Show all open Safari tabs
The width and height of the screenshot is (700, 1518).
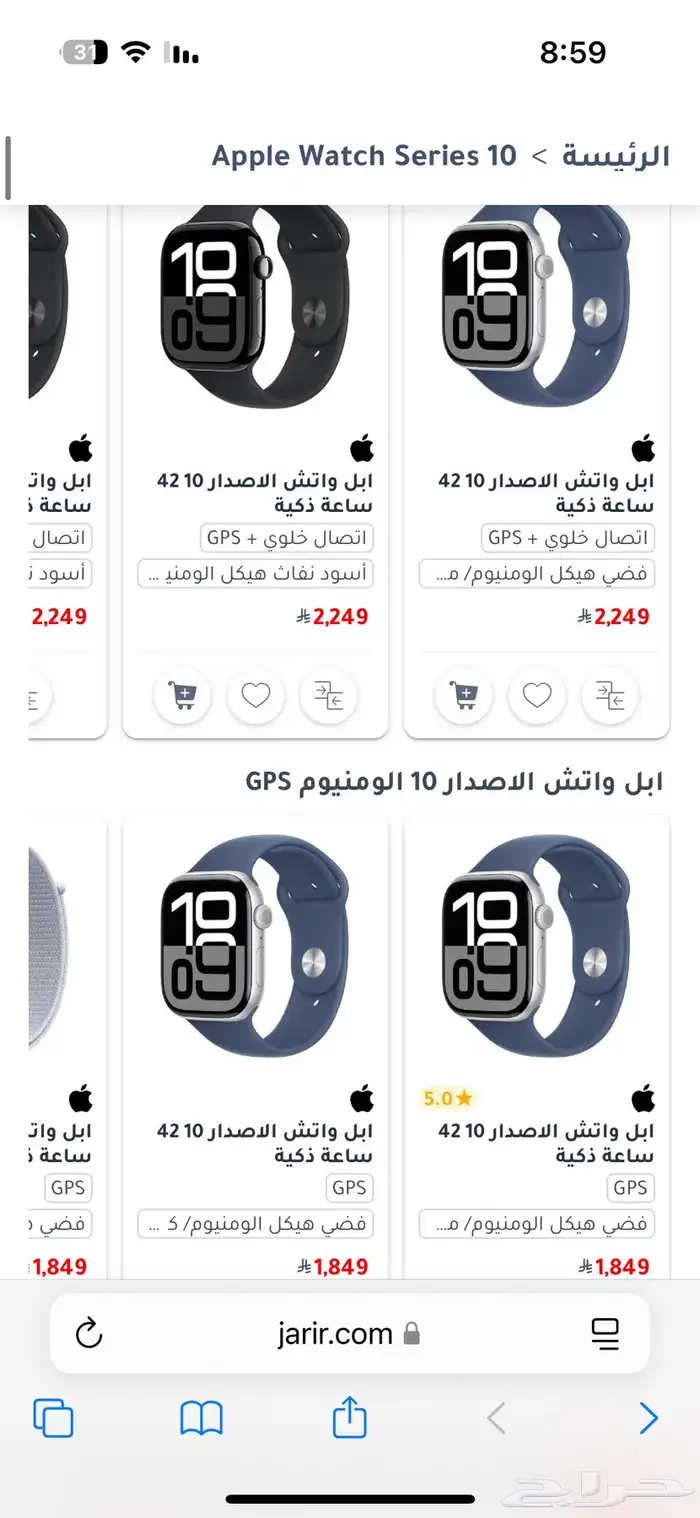[53, 1418]
